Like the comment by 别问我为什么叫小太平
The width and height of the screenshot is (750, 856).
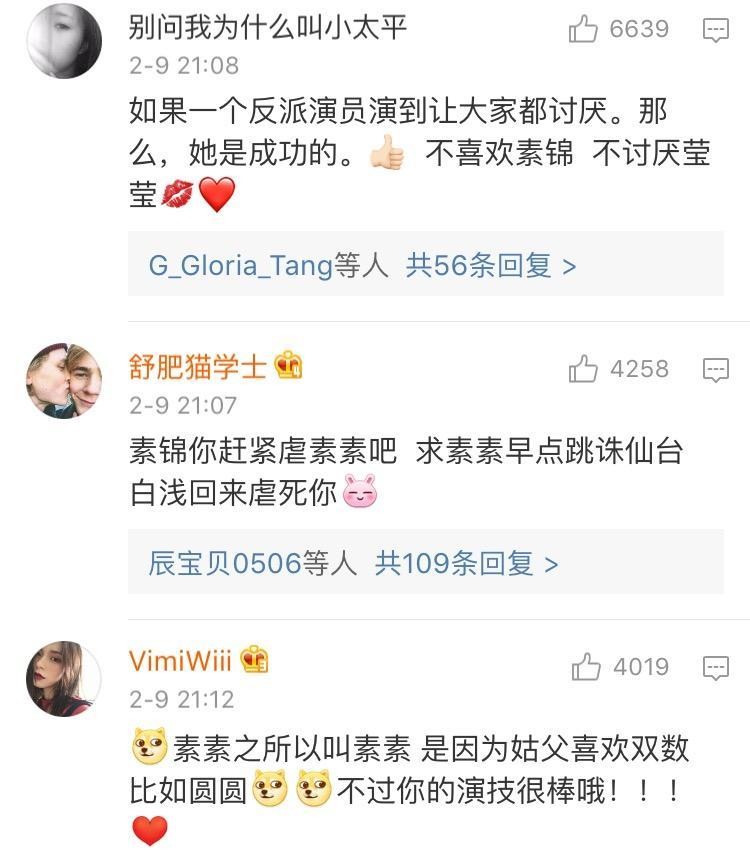[x=583, y=30]
